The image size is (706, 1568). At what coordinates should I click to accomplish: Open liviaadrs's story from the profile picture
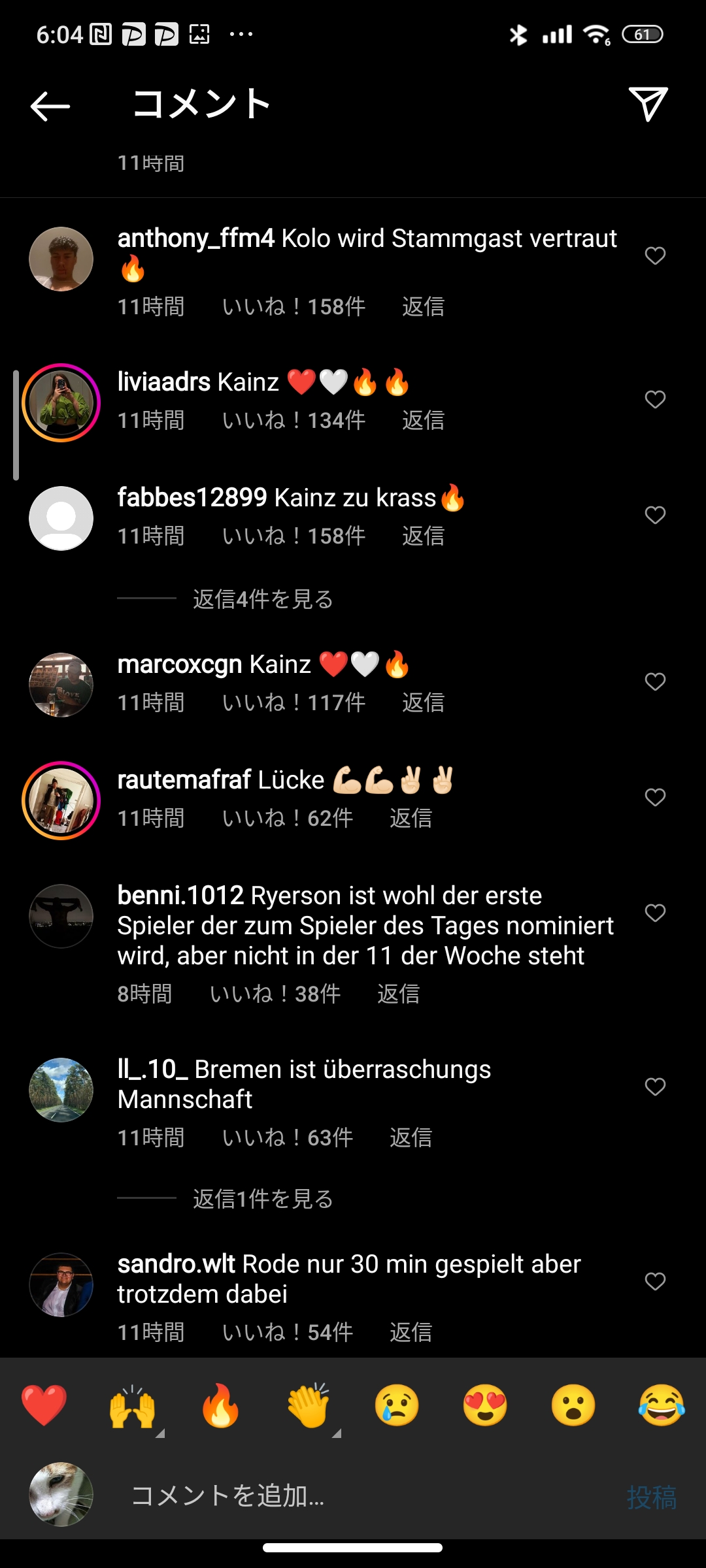click(61, 402)
